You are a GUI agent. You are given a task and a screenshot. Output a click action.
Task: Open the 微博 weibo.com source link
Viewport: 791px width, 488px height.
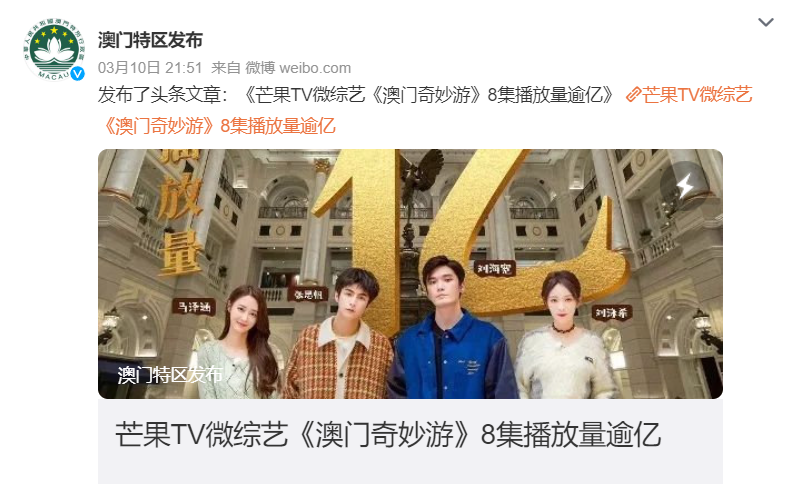pos(298,67)
